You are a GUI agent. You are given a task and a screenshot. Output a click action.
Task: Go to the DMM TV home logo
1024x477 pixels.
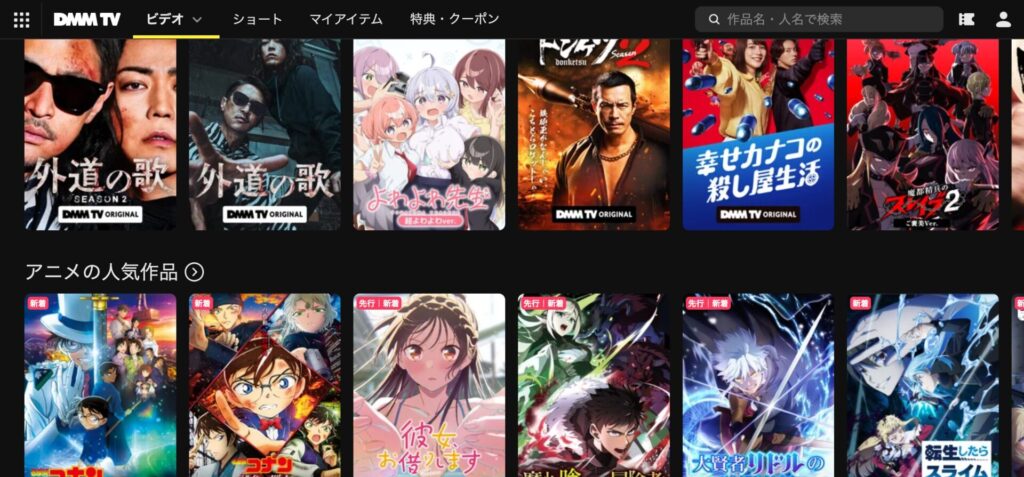pos(87,19)
